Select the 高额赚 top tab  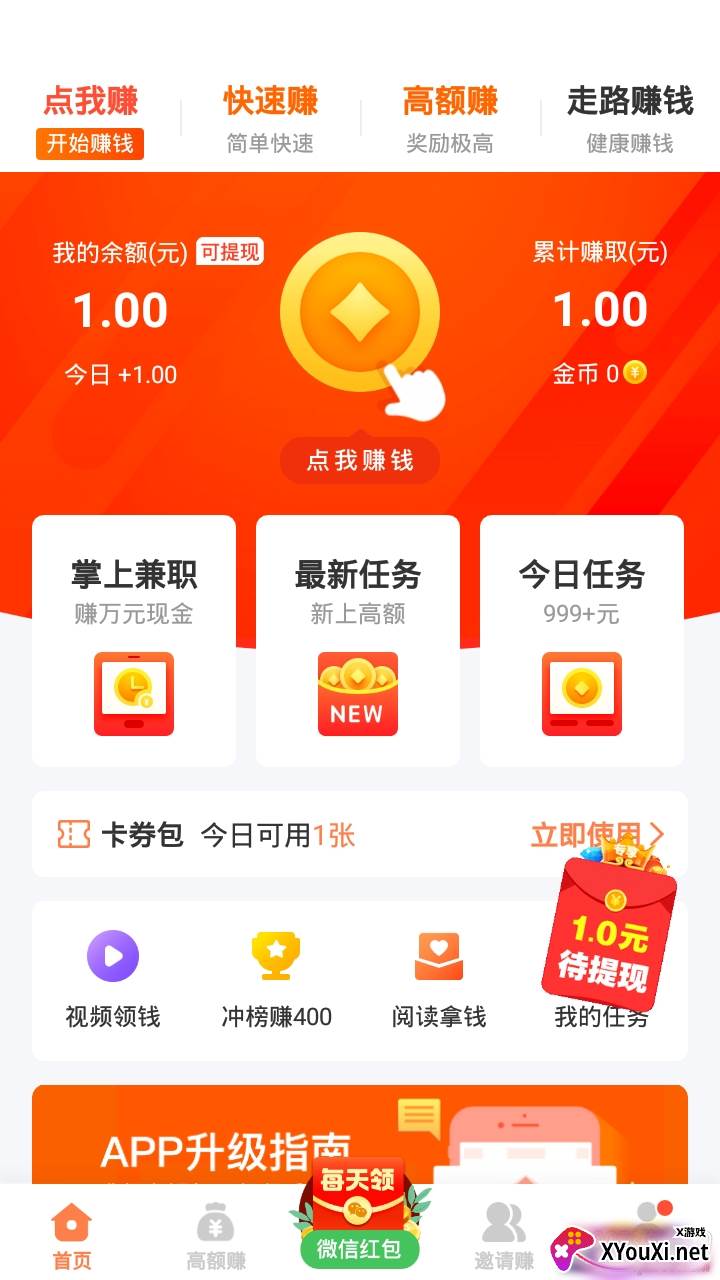[x=450, y=119]
